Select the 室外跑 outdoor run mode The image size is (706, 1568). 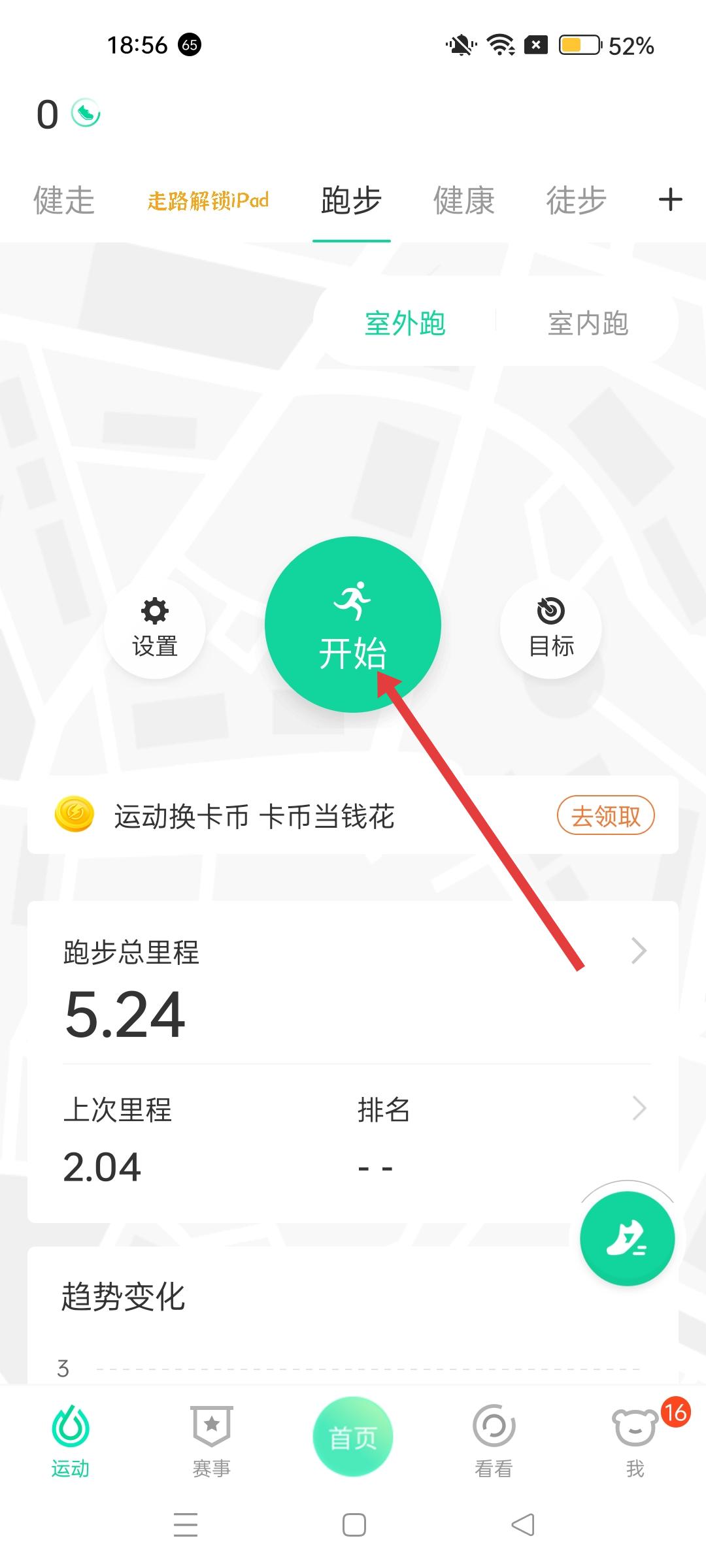(x=405, y=323)
